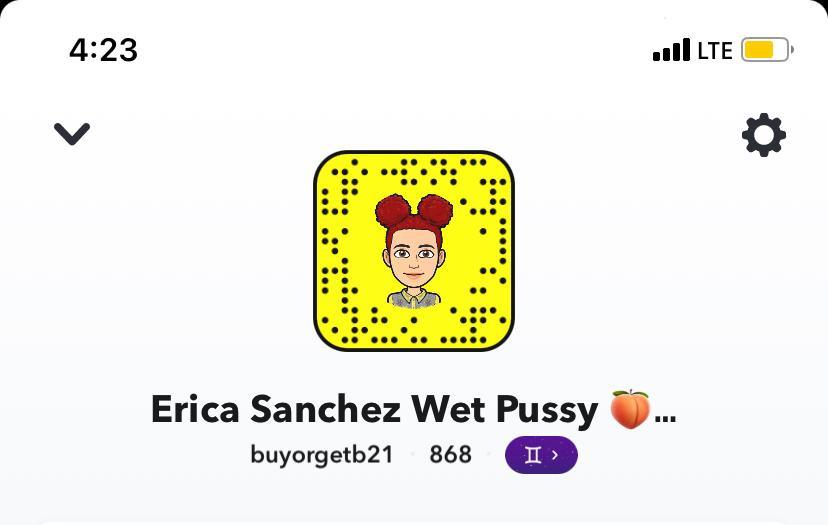Open the Snapcode with the Bitmoji avatar

[414, 251]
